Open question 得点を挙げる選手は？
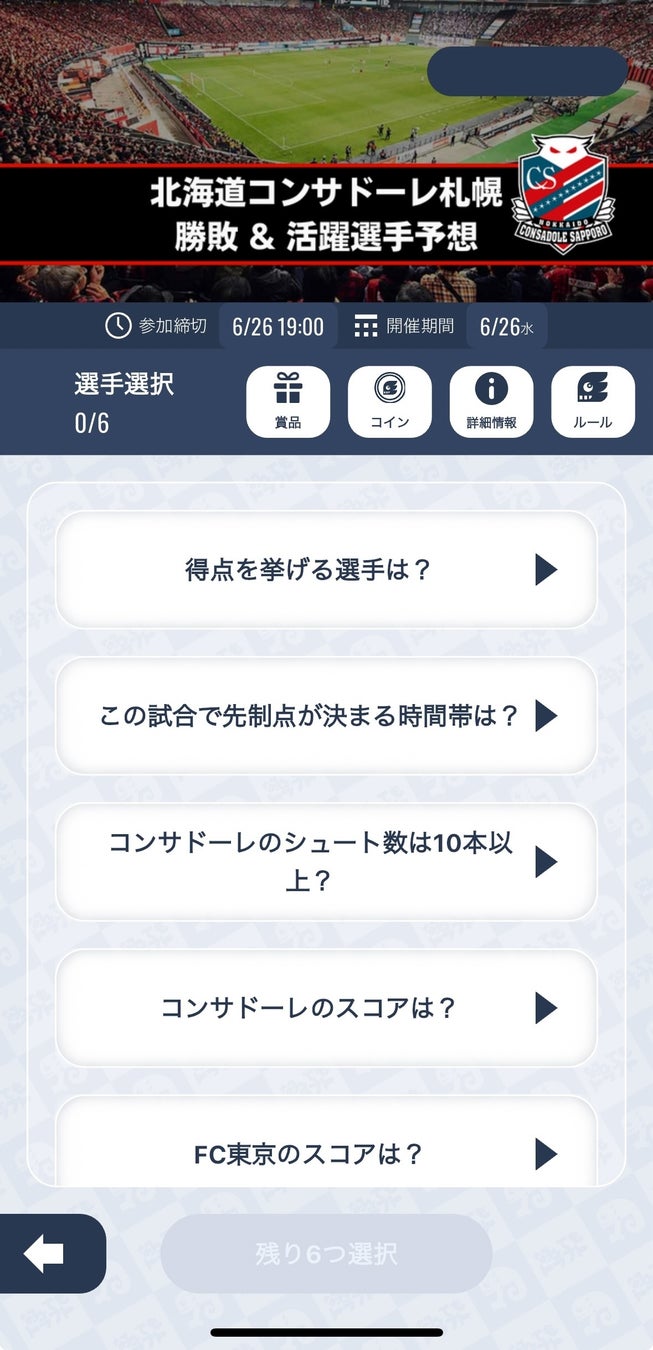This screenshot has width=653, height=1350. point(326,570)
